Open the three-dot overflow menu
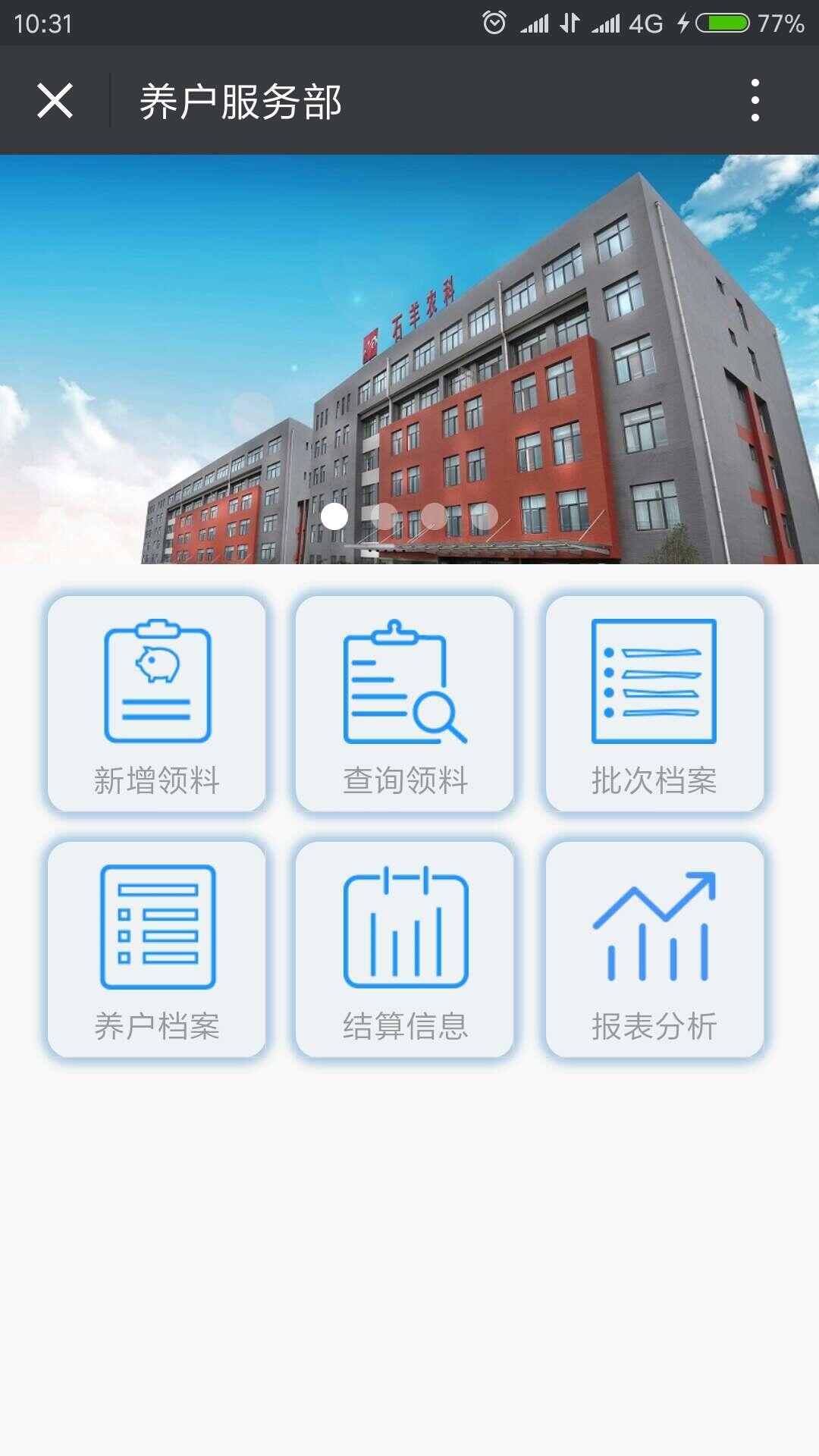Screen dimensions: 819x1456 (x=755, y=101)
